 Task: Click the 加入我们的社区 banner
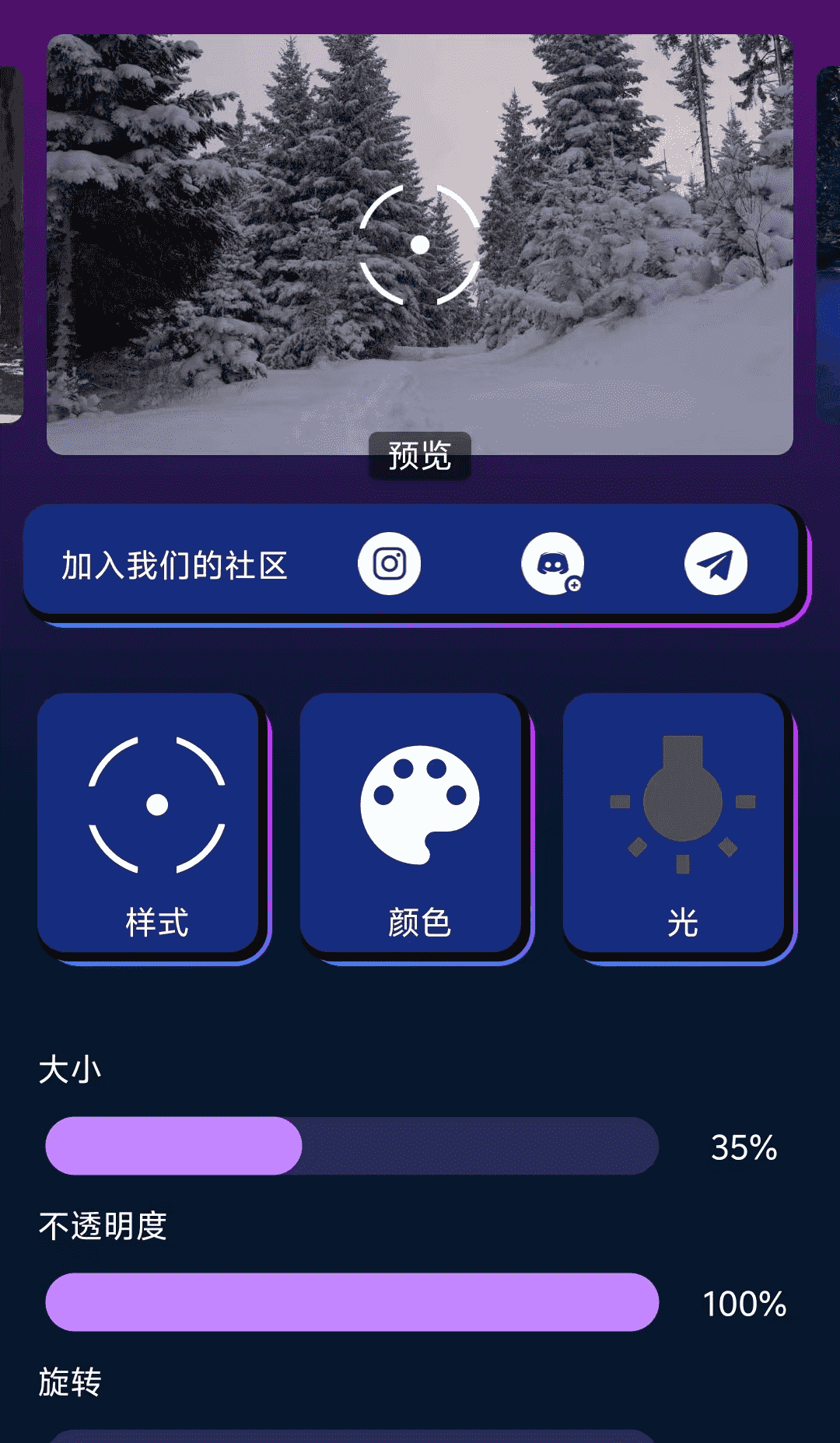175,564
